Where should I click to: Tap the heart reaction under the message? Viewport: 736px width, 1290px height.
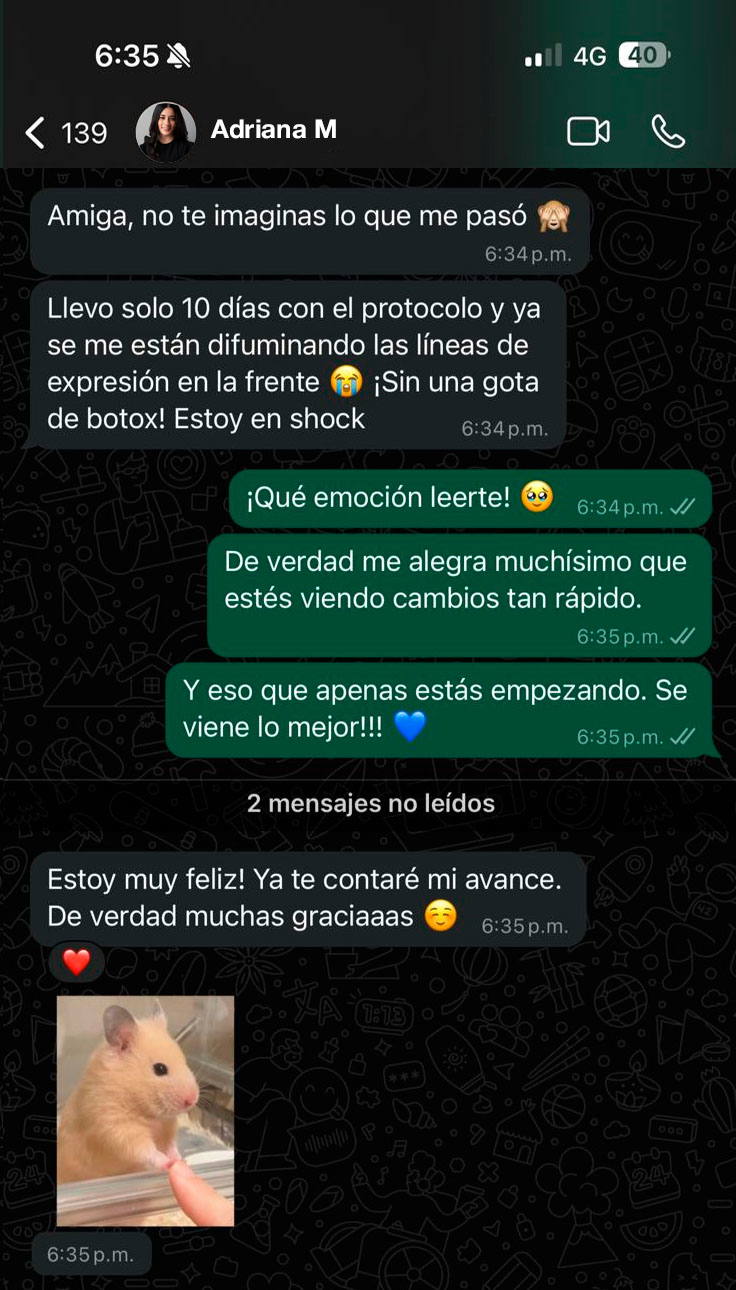[x=76, y=962]
